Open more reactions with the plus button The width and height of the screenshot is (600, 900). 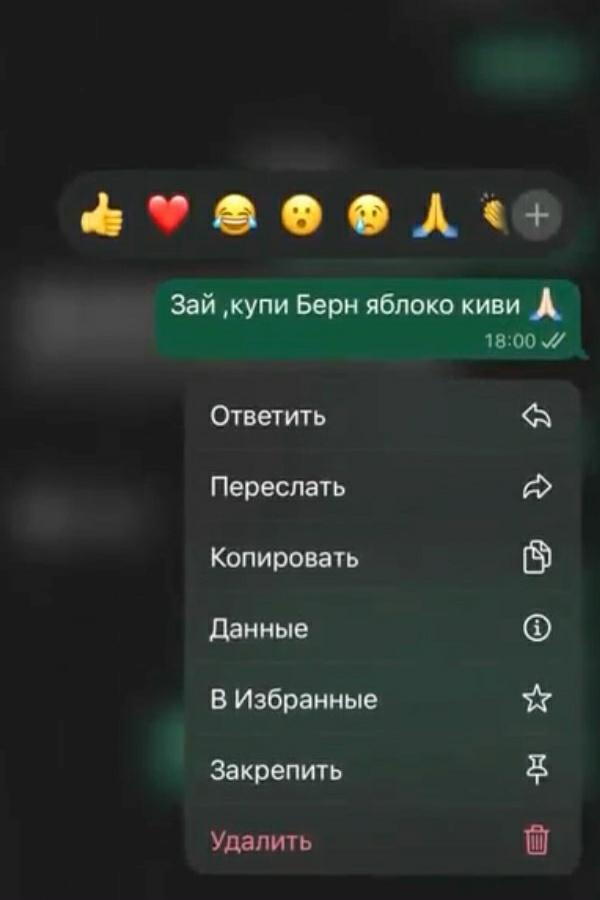point(537,215)
